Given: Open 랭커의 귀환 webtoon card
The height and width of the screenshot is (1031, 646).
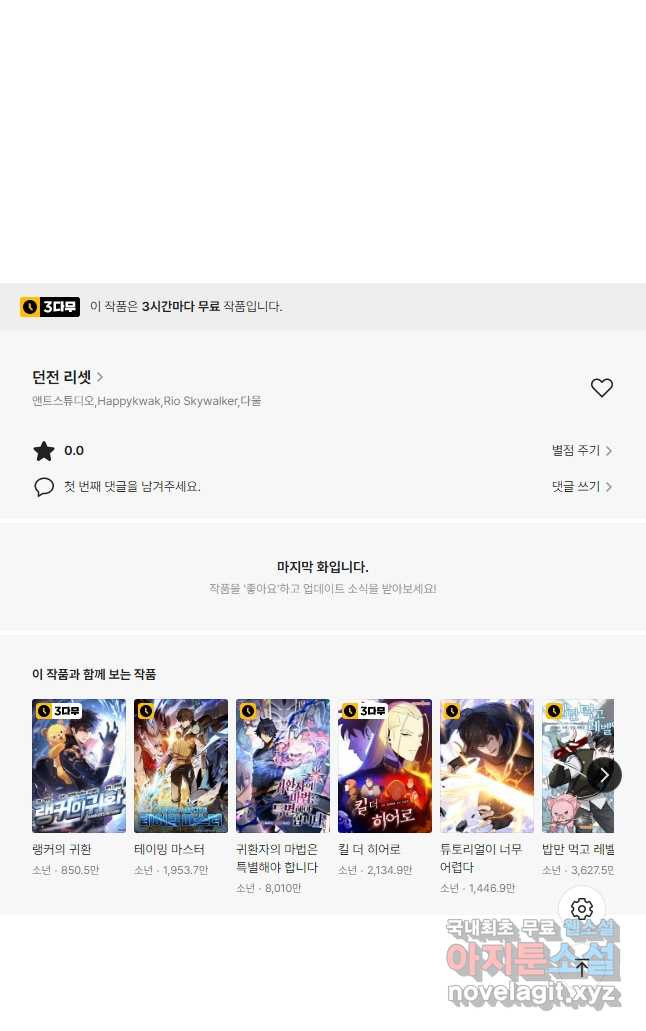Looking at the screenshot, I should pyautogui.click(x=79, y=766).
